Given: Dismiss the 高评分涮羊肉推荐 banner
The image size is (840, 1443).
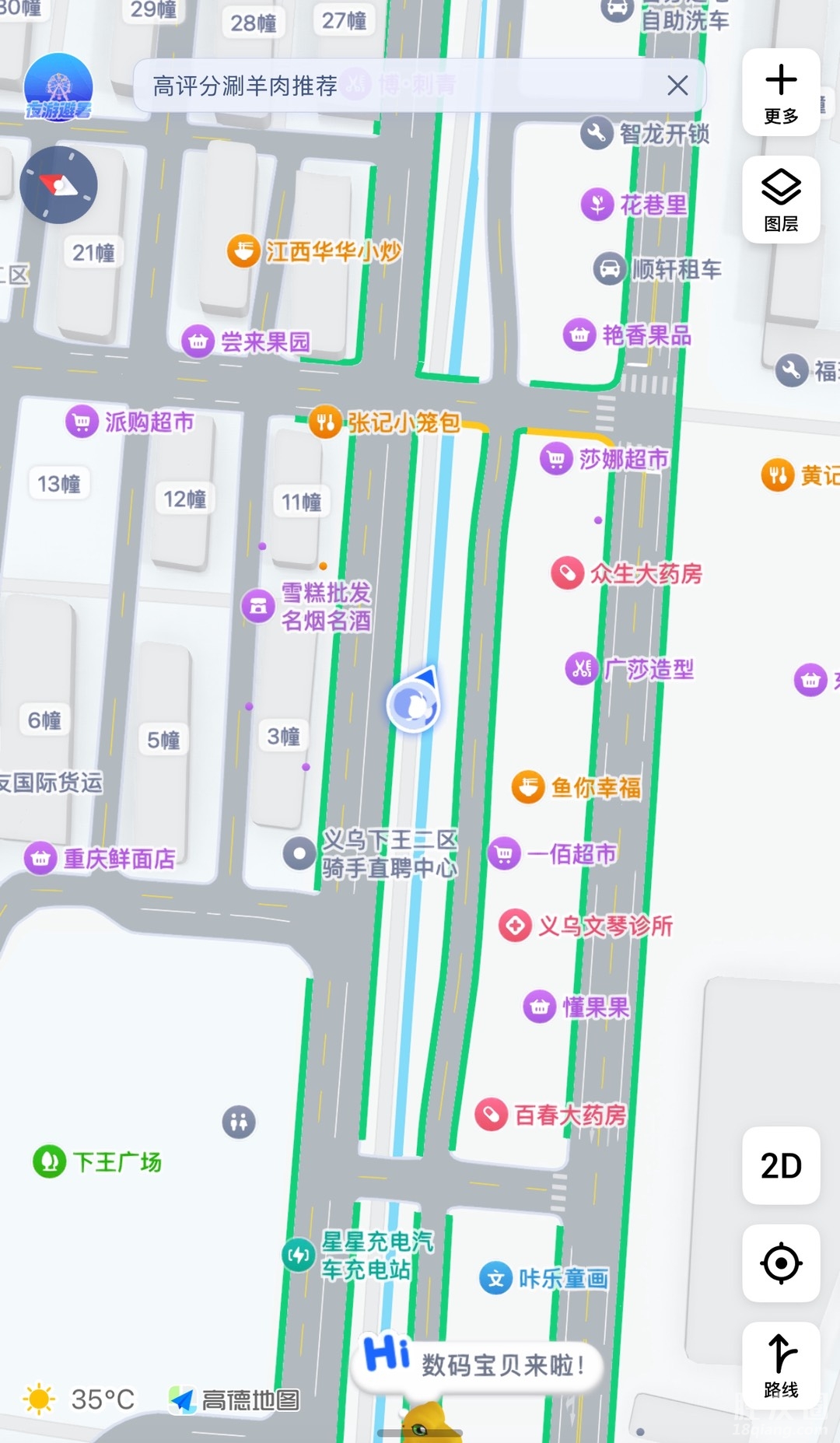Looking at the screenshot, I should click(677, 86).
